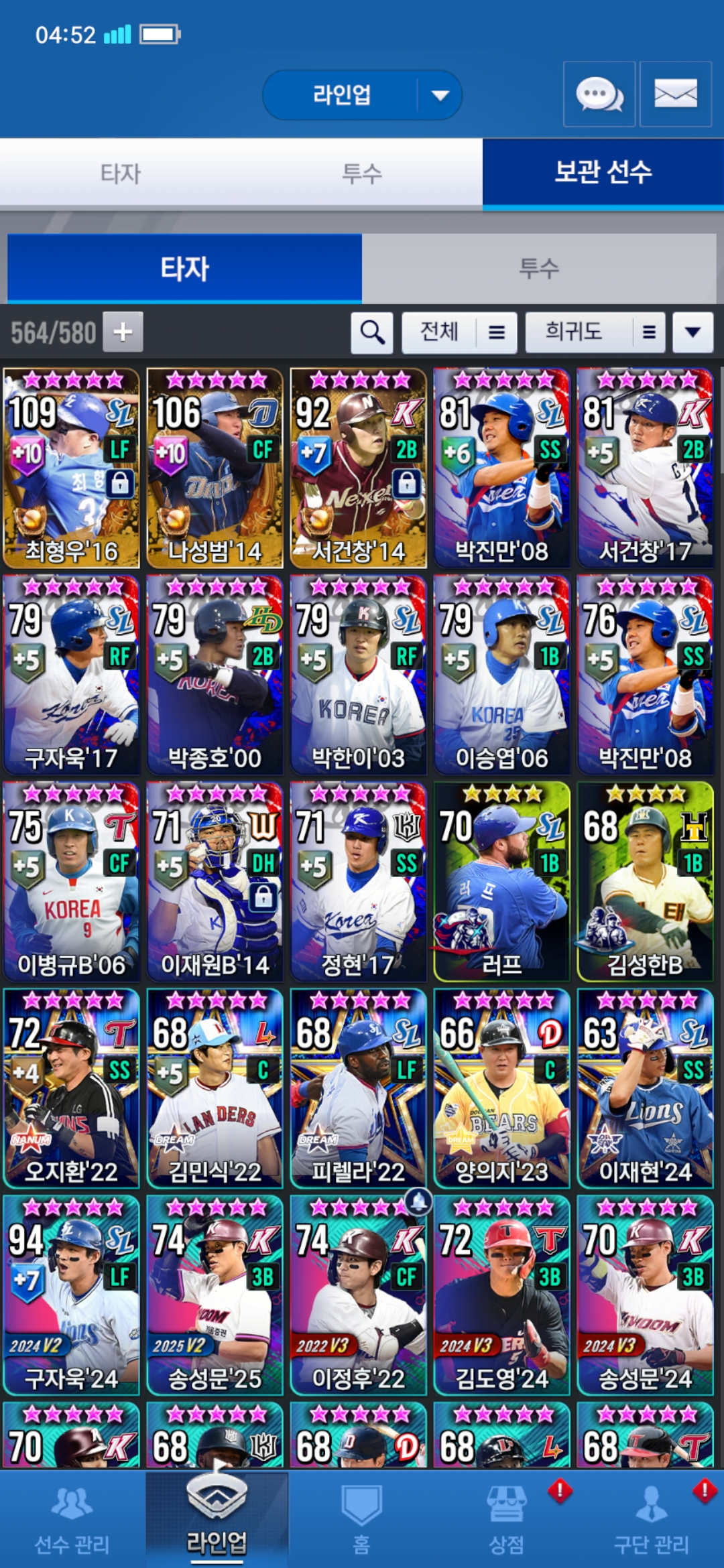Open the 전체 filter menu

click(x=459, y=332)
